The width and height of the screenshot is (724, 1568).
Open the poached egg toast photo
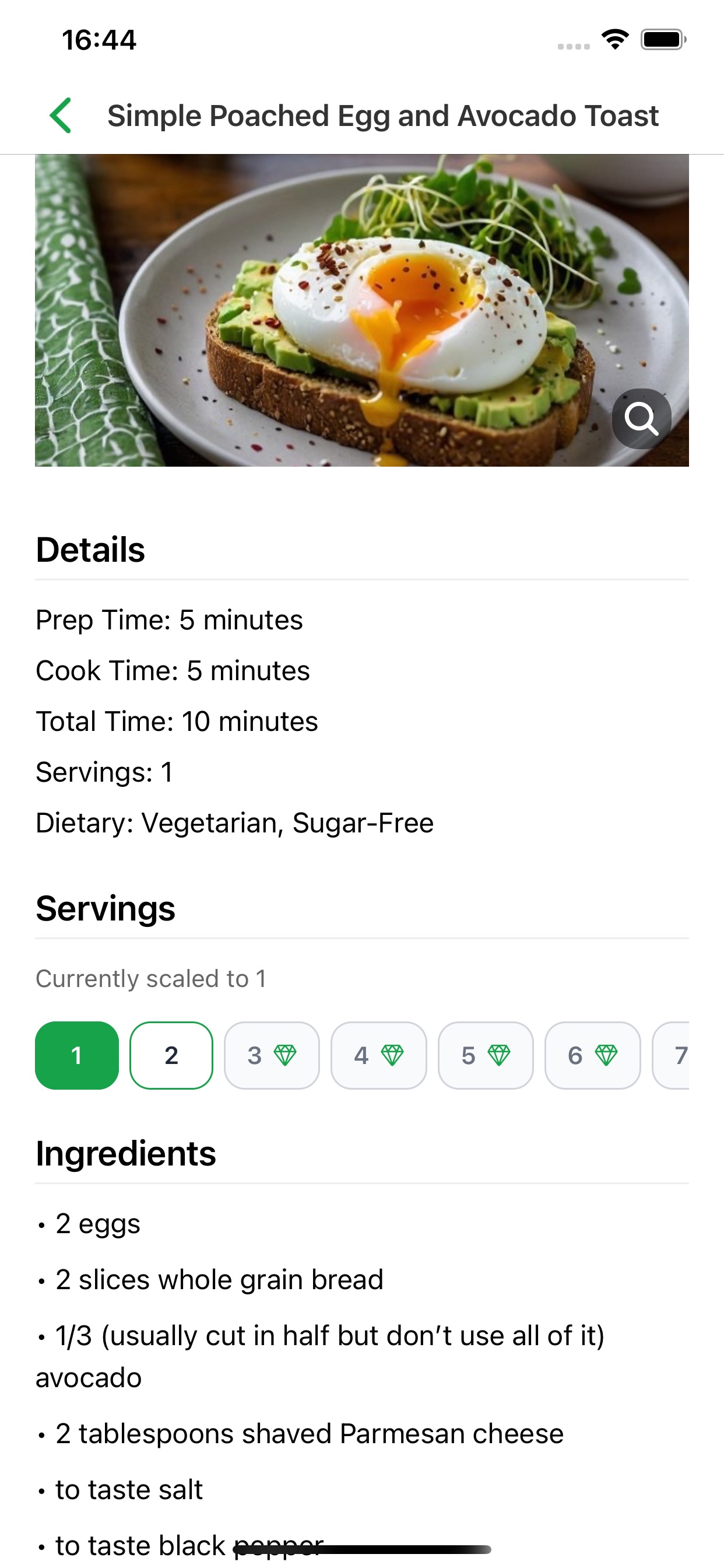click(x=362, y=310)
